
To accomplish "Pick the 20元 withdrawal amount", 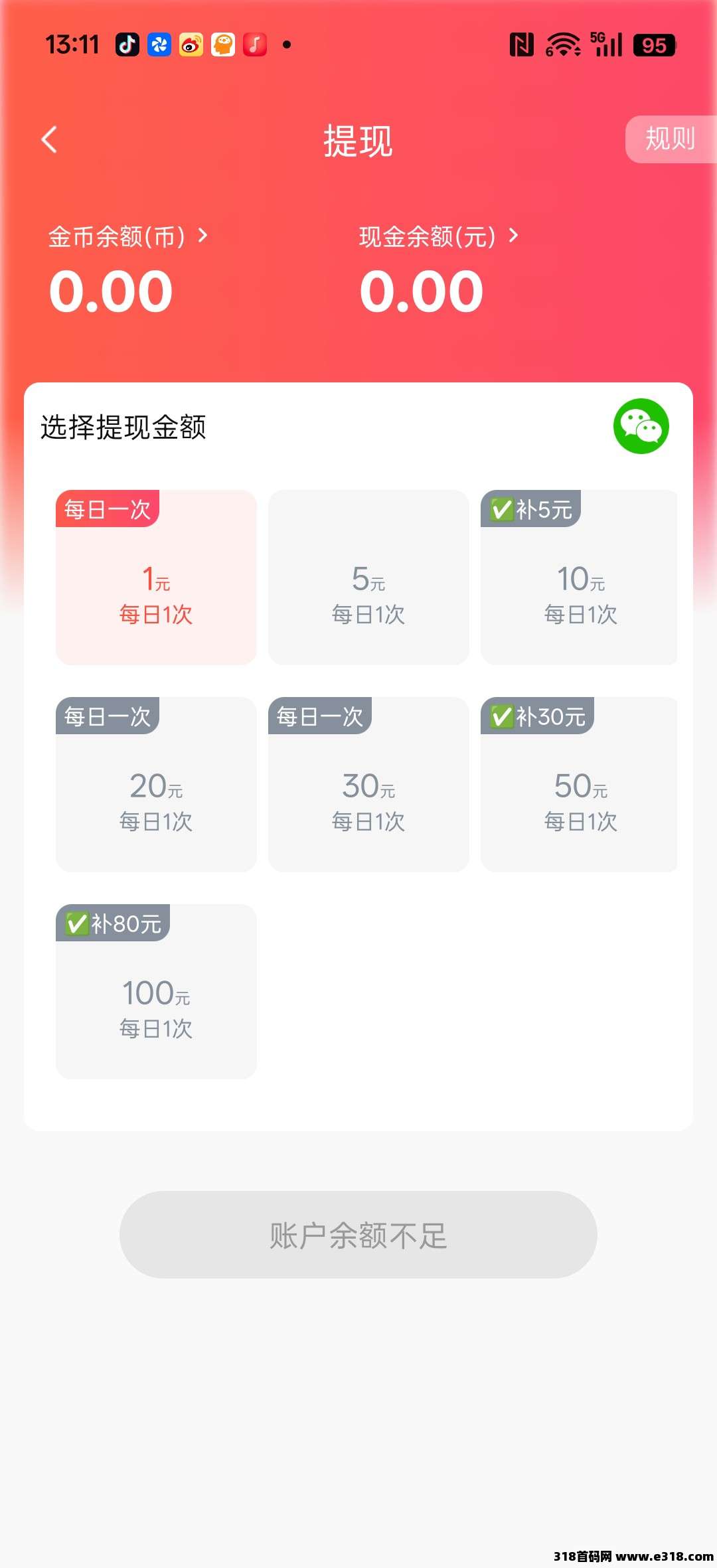I will tap(156, 785).
